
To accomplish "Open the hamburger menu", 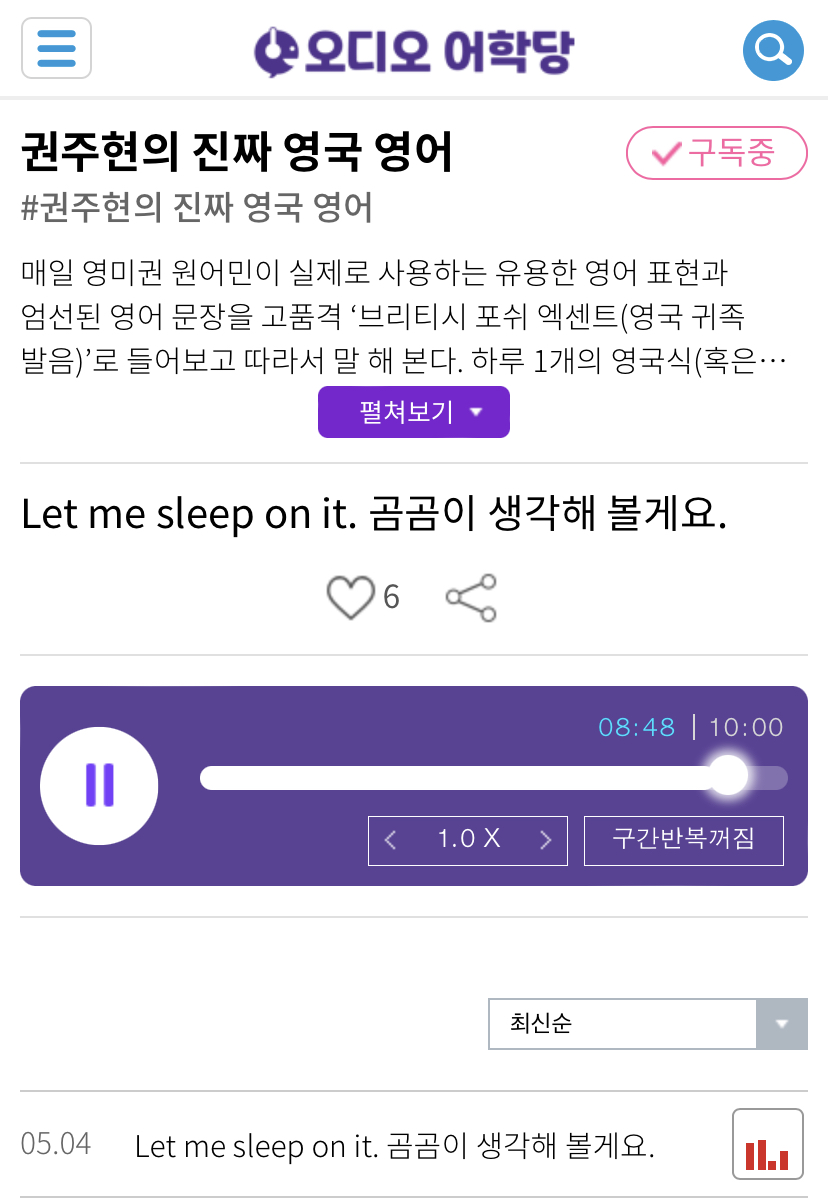I will (56, 48).
